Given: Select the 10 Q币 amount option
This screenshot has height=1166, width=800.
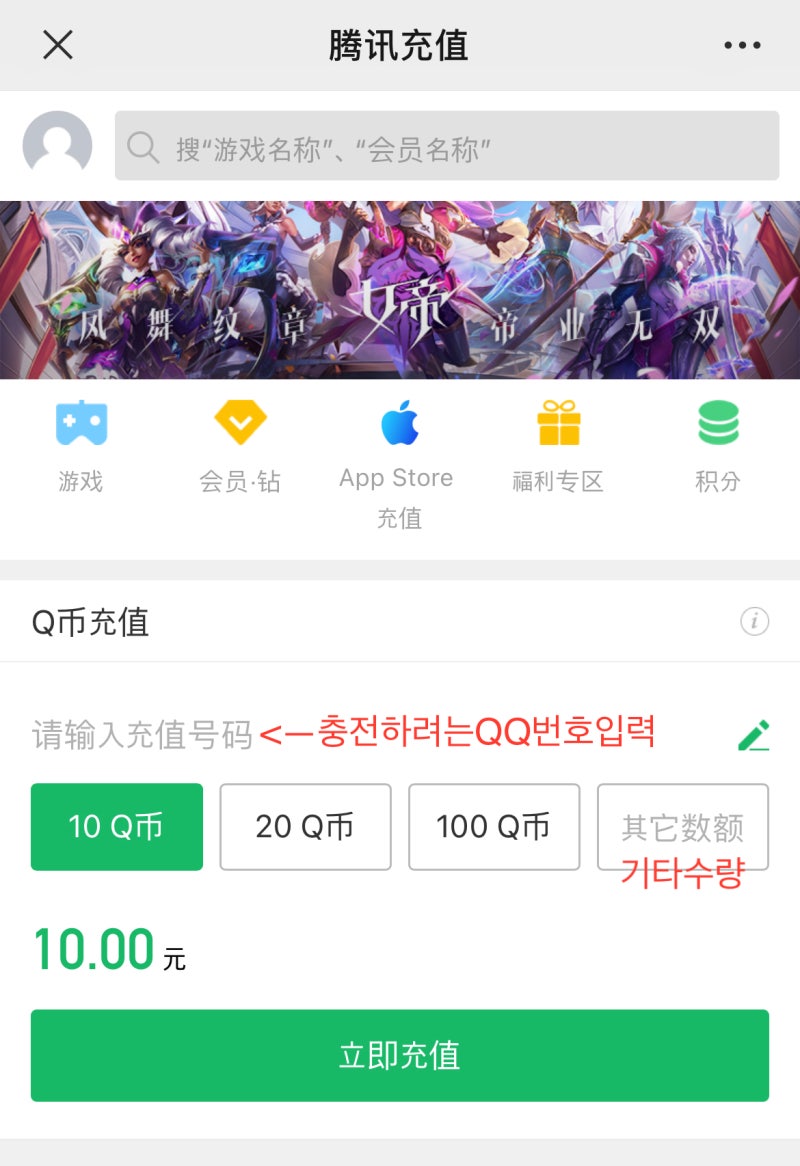Looking at the screenshot, I should pos(116,827).
